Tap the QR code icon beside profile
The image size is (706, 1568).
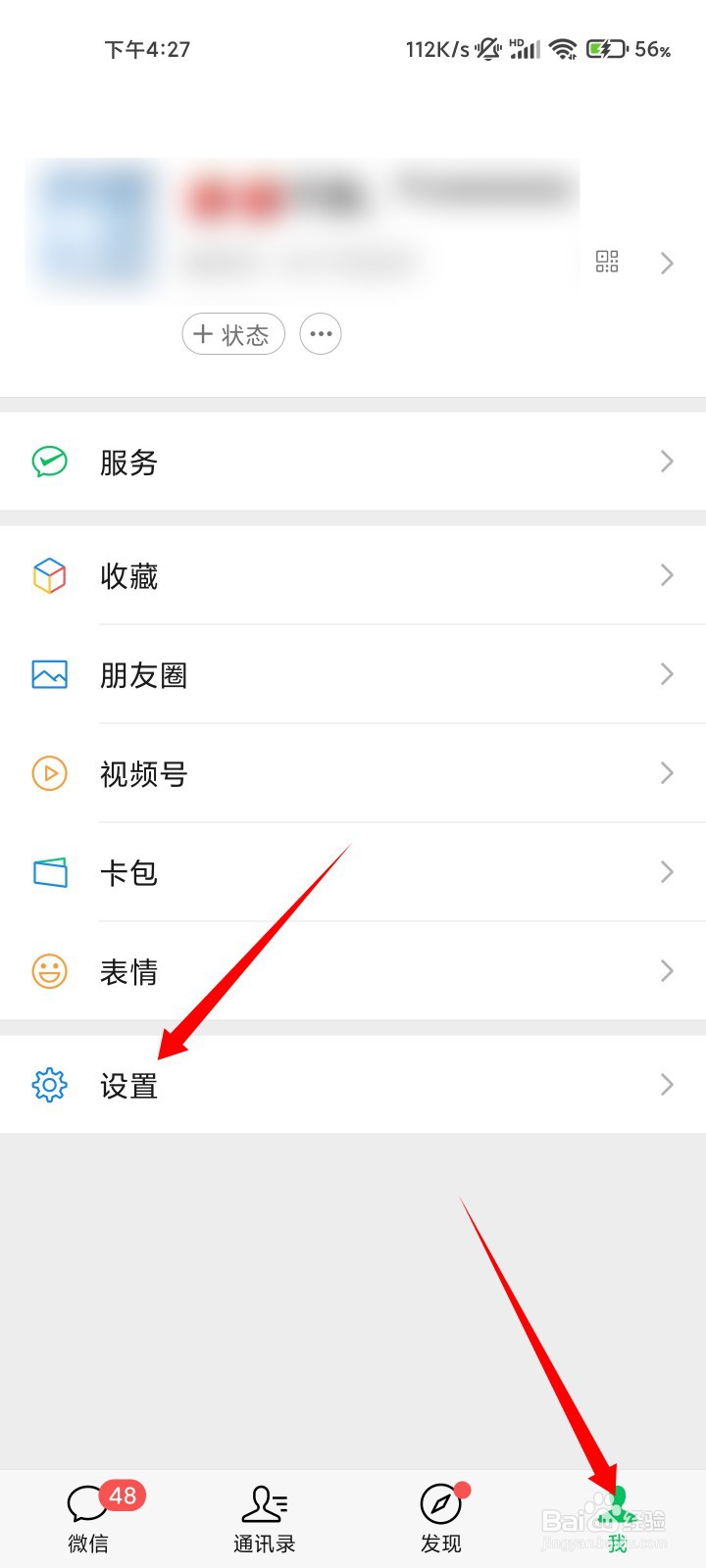click(x=607, y=262)
